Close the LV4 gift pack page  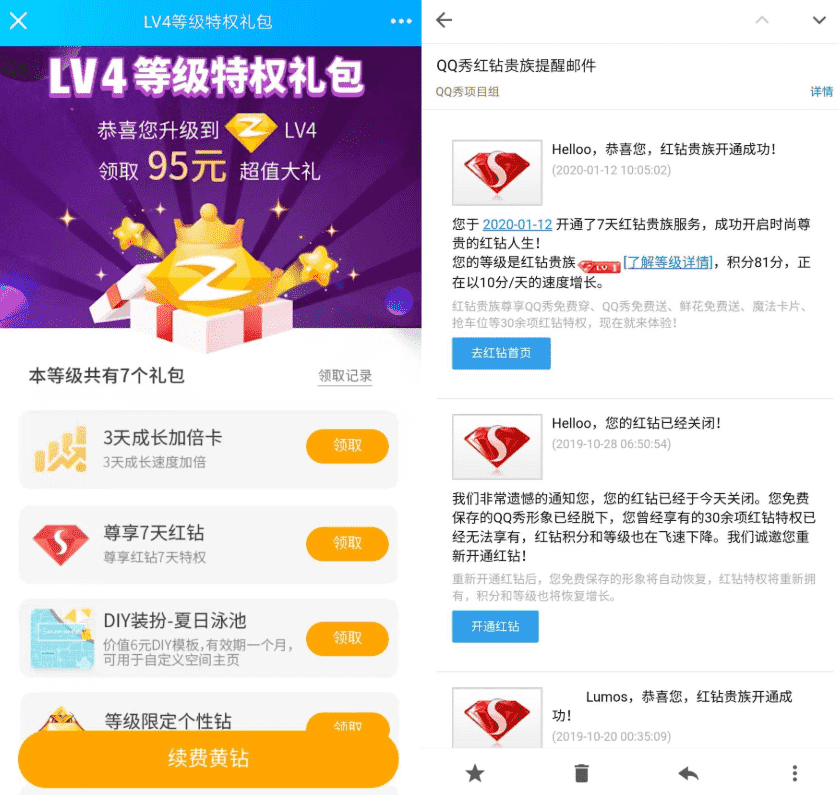point(18,21)
